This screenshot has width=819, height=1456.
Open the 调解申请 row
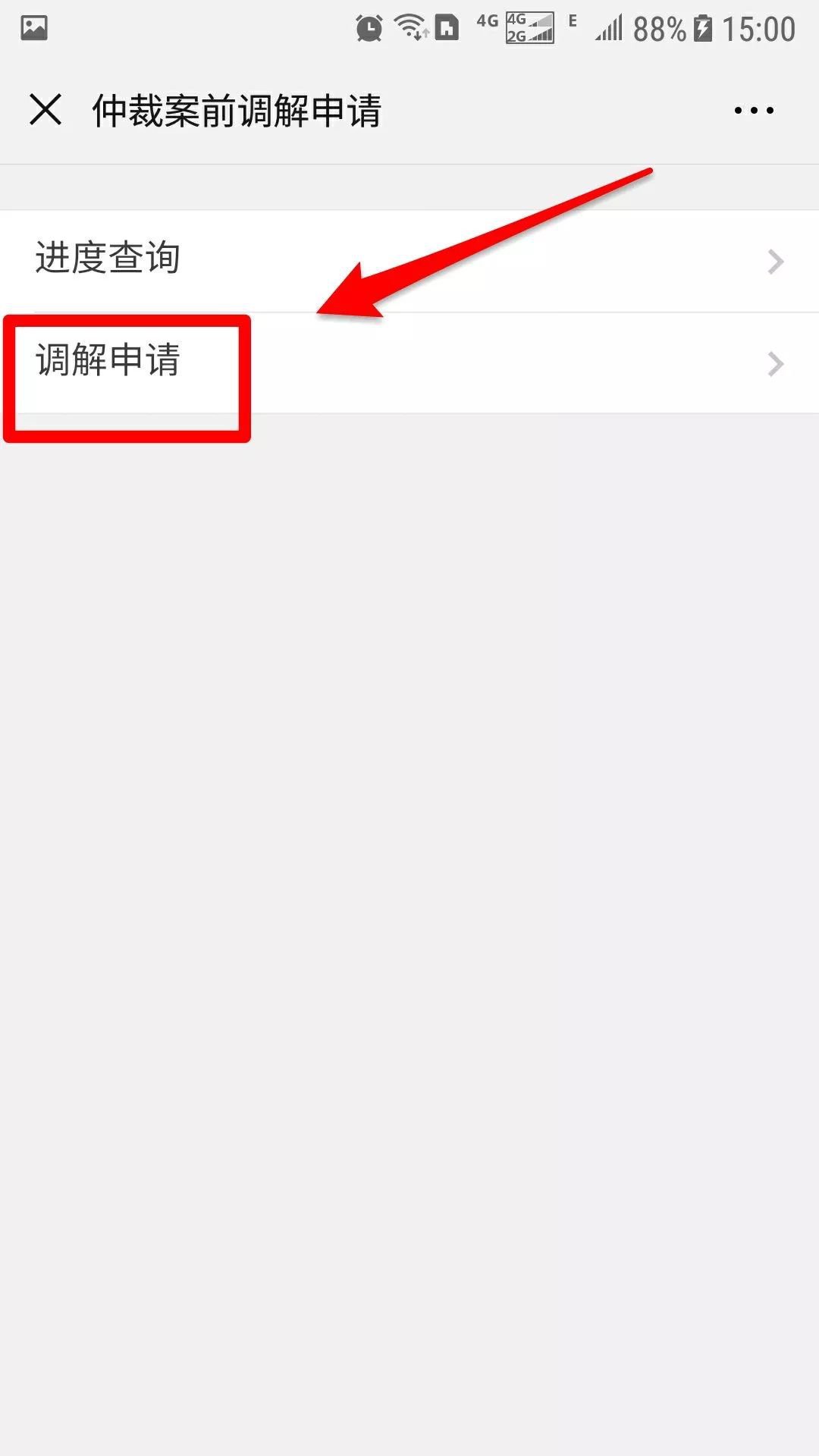[409, 362]
